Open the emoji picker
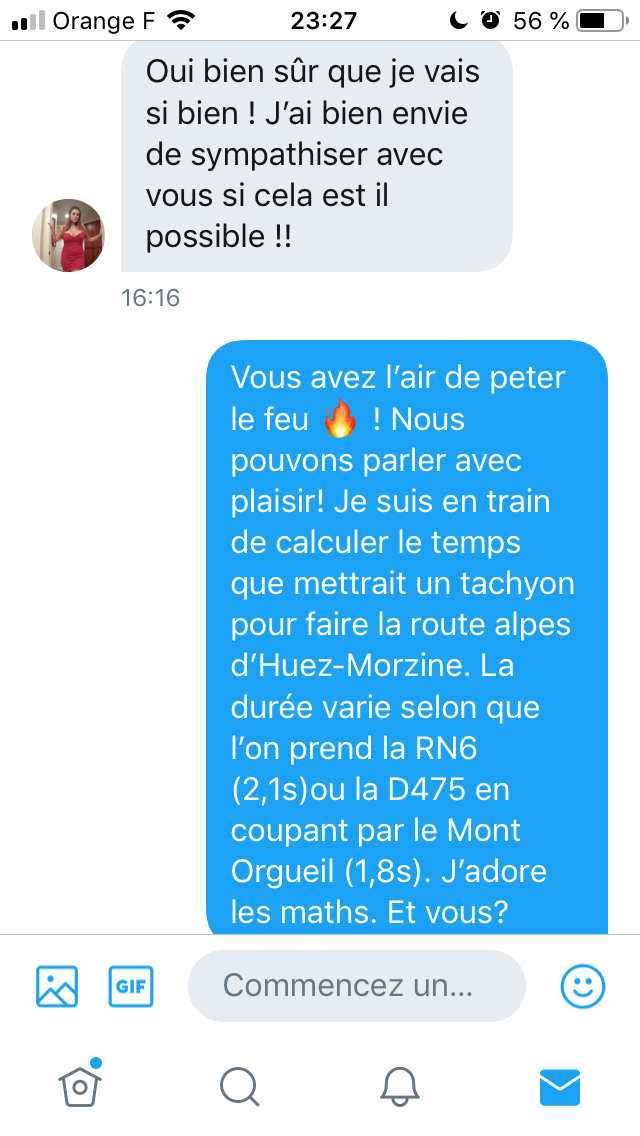This screenshot has height=1136, width=640. click(x=582, y=986)
